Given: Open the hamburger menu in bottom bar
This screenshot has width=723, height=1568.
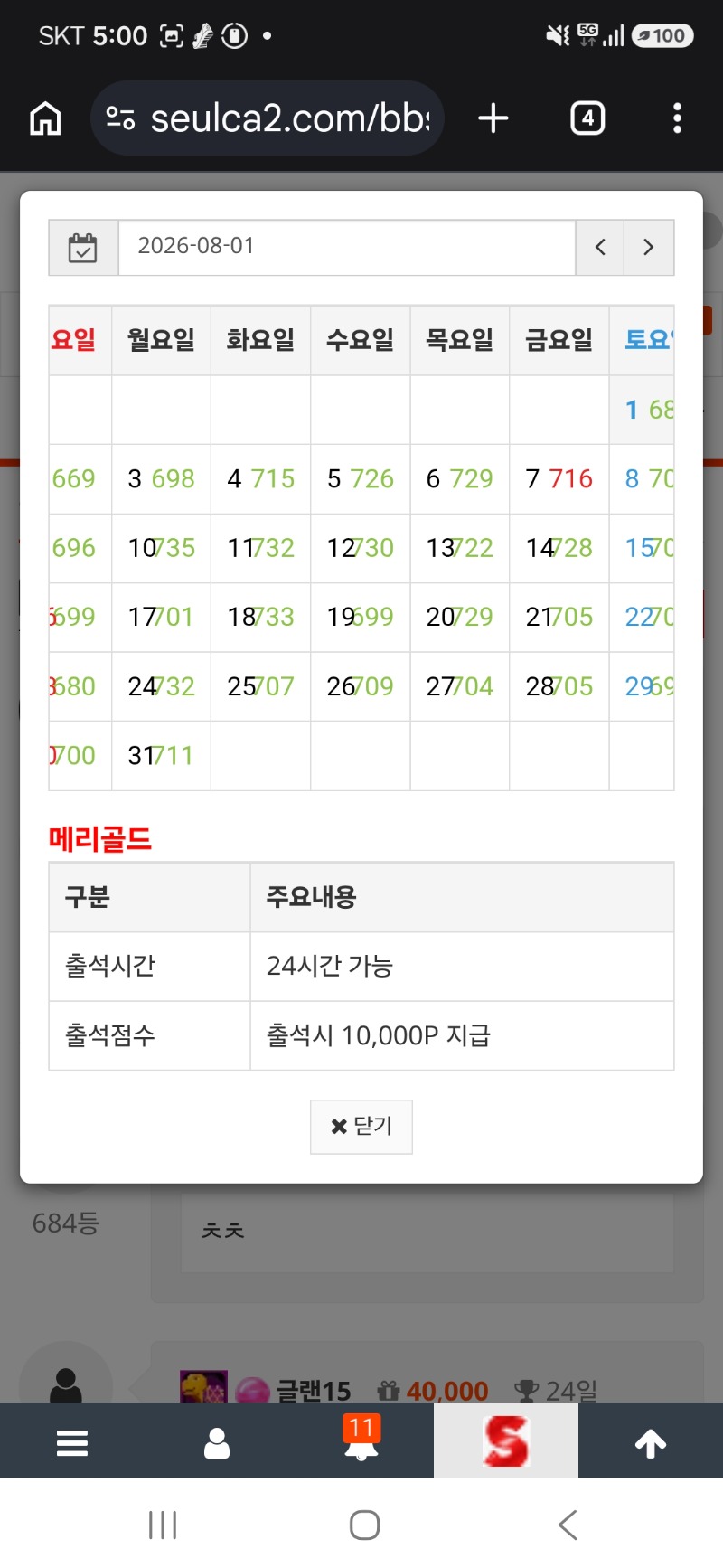Looking at the screenshot, I should [72, 1442].
